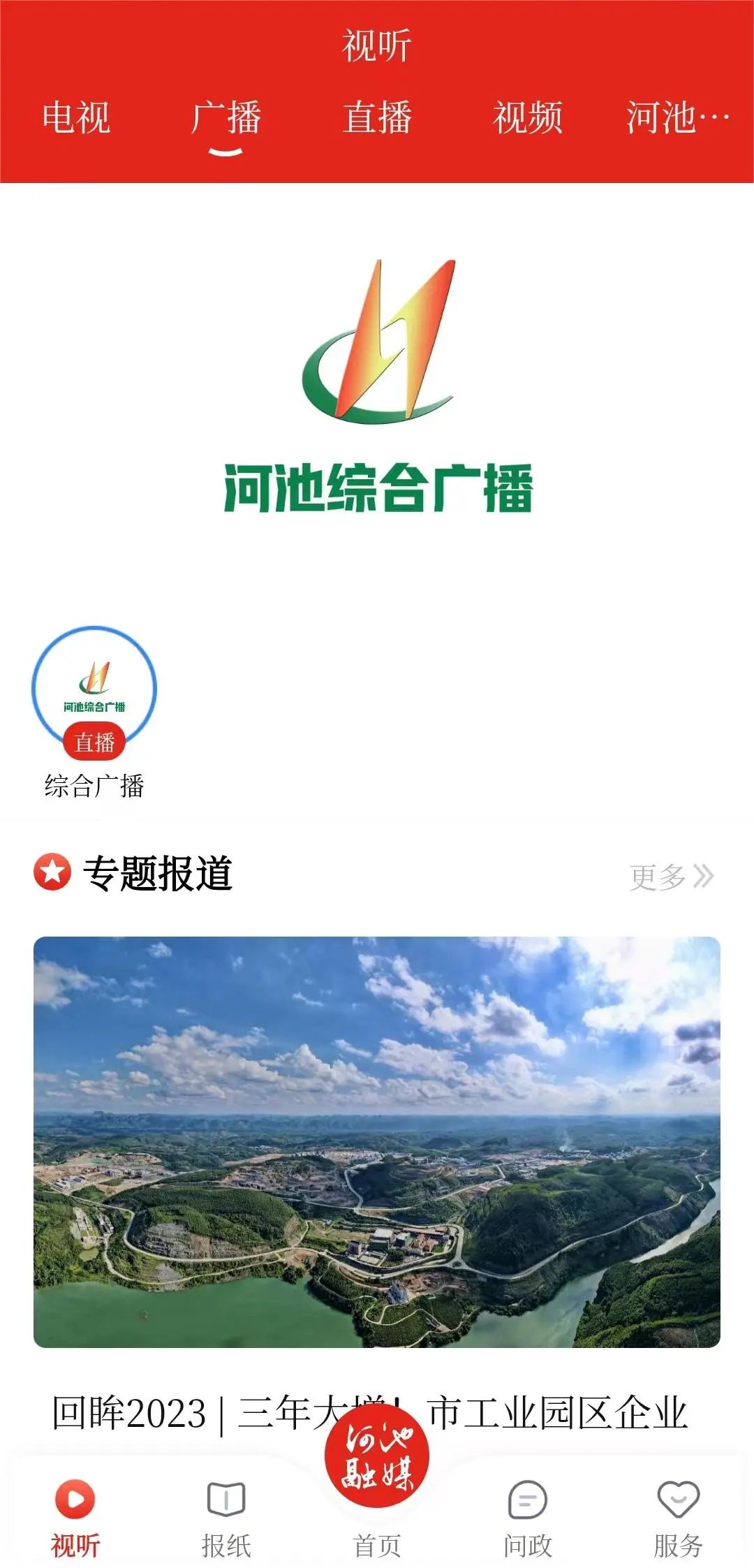Open the 综合广播 circular channel avatar

(94, 689)
